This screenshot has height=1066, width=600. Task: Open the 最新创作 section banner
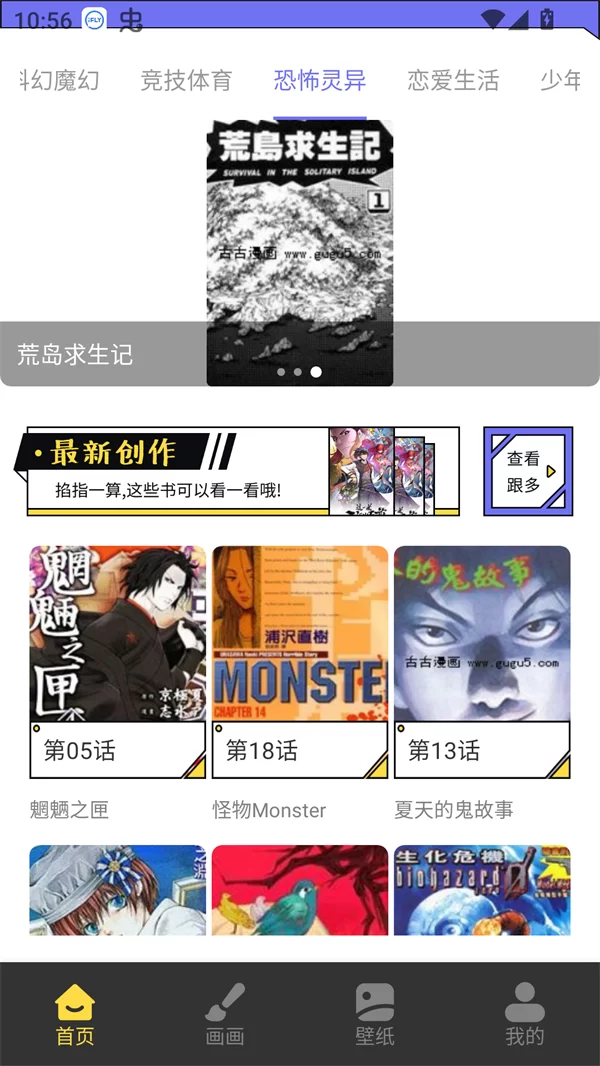click(243, 471)
